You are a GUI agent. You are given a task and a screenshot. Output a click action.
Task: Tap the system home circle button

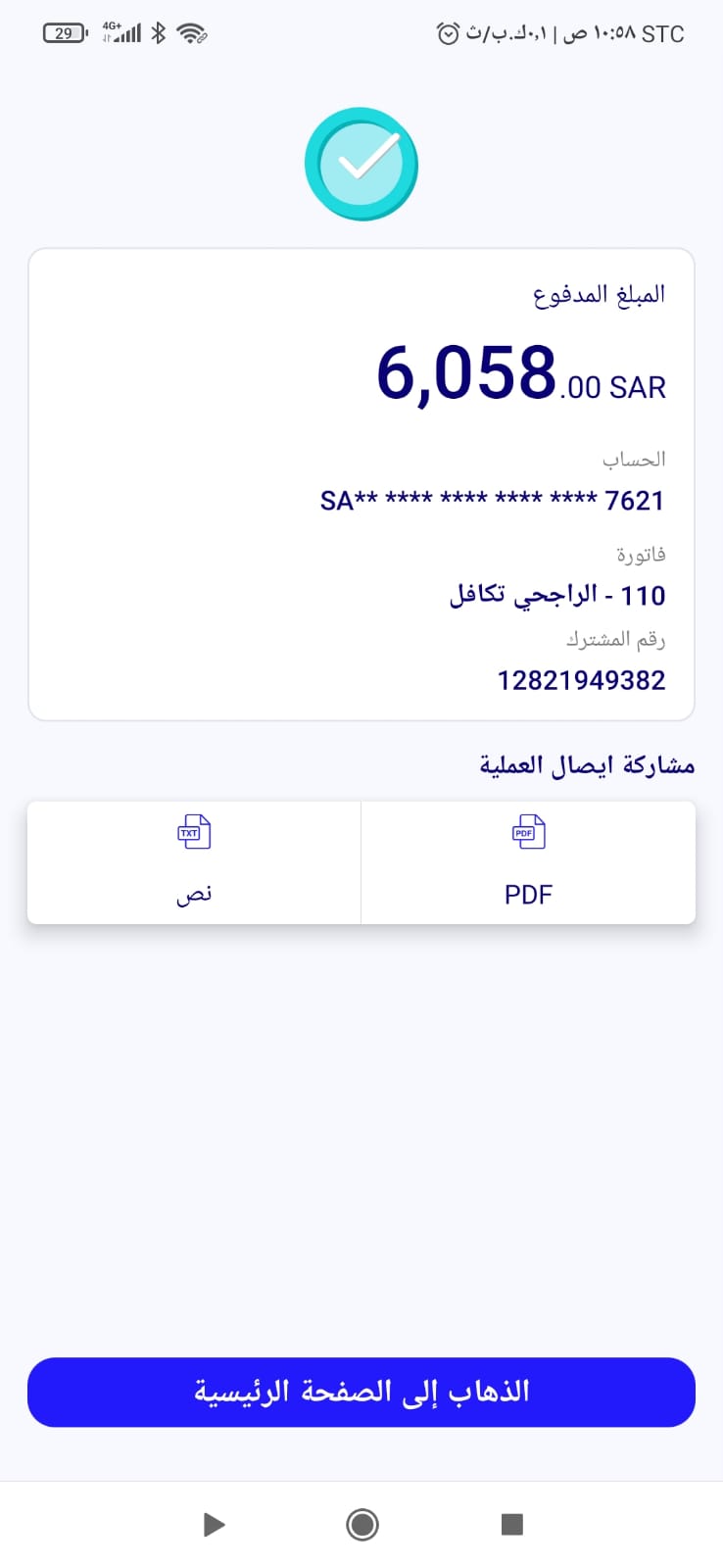pyautogui.click(x=361, y=1524)
